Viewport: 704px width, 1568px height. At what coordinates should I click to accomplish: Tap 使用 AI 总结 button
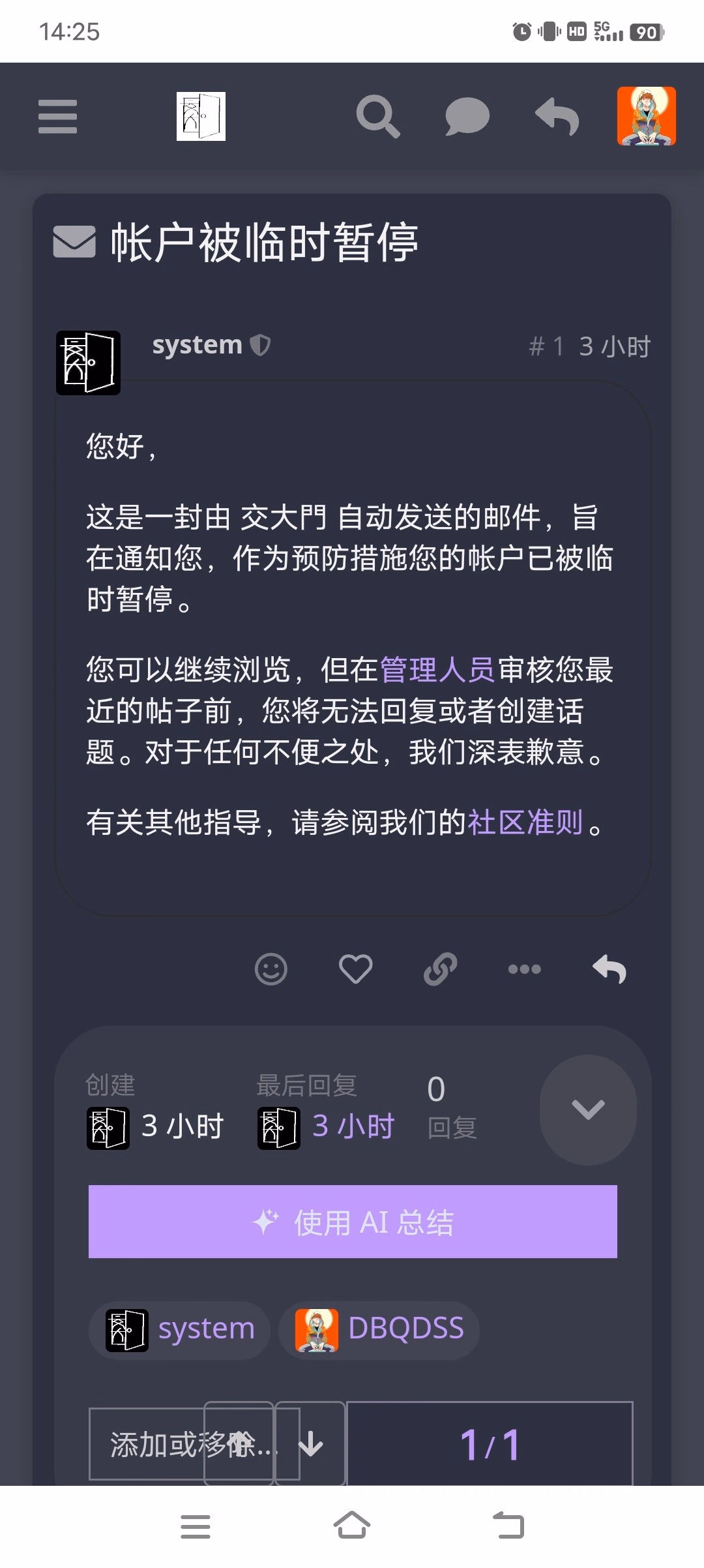(353, 1222)
